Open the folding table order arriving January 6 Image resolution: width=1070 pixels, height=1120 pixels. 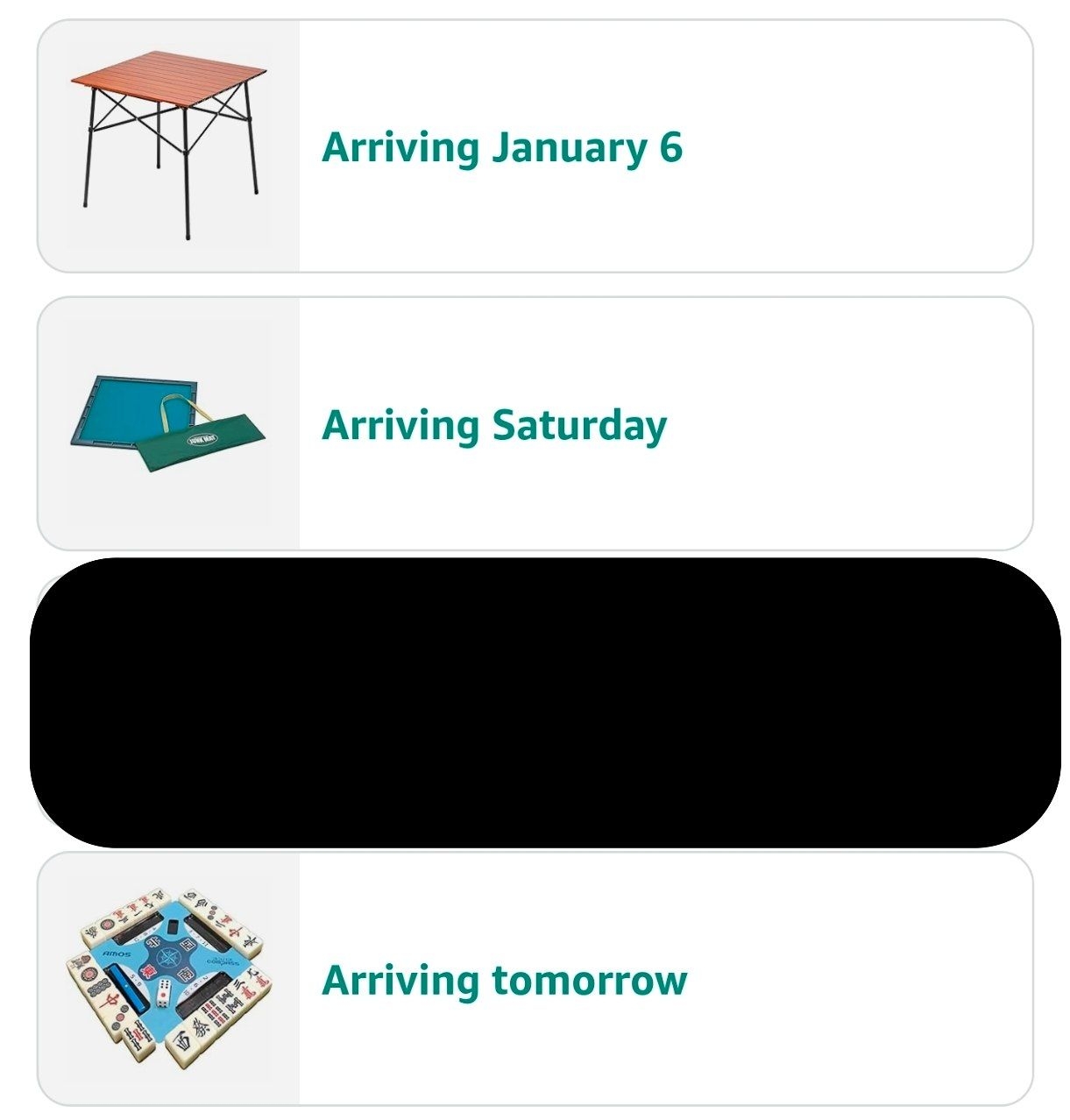click(501, 147)
